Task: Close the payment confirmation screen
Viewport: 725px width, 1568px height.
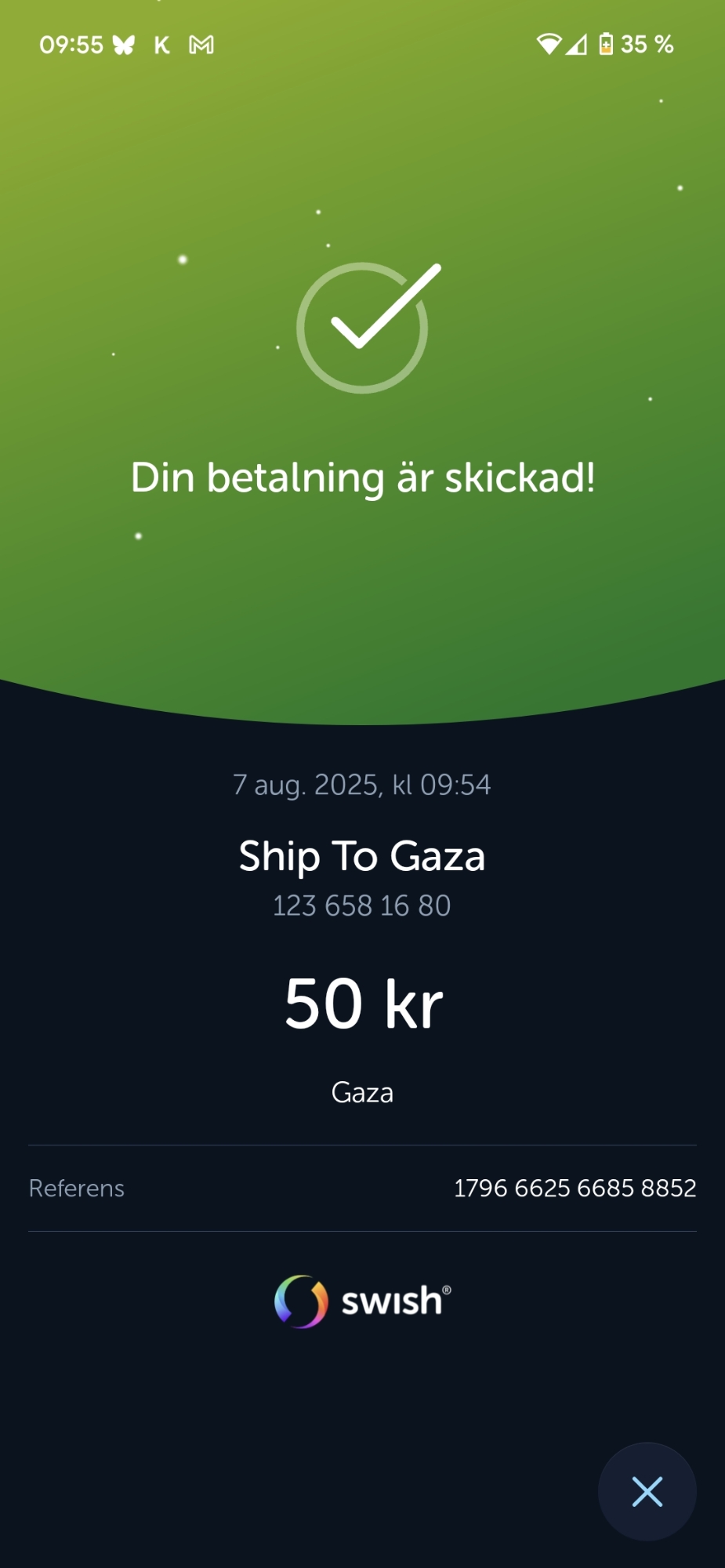Action: [647, 1491]
